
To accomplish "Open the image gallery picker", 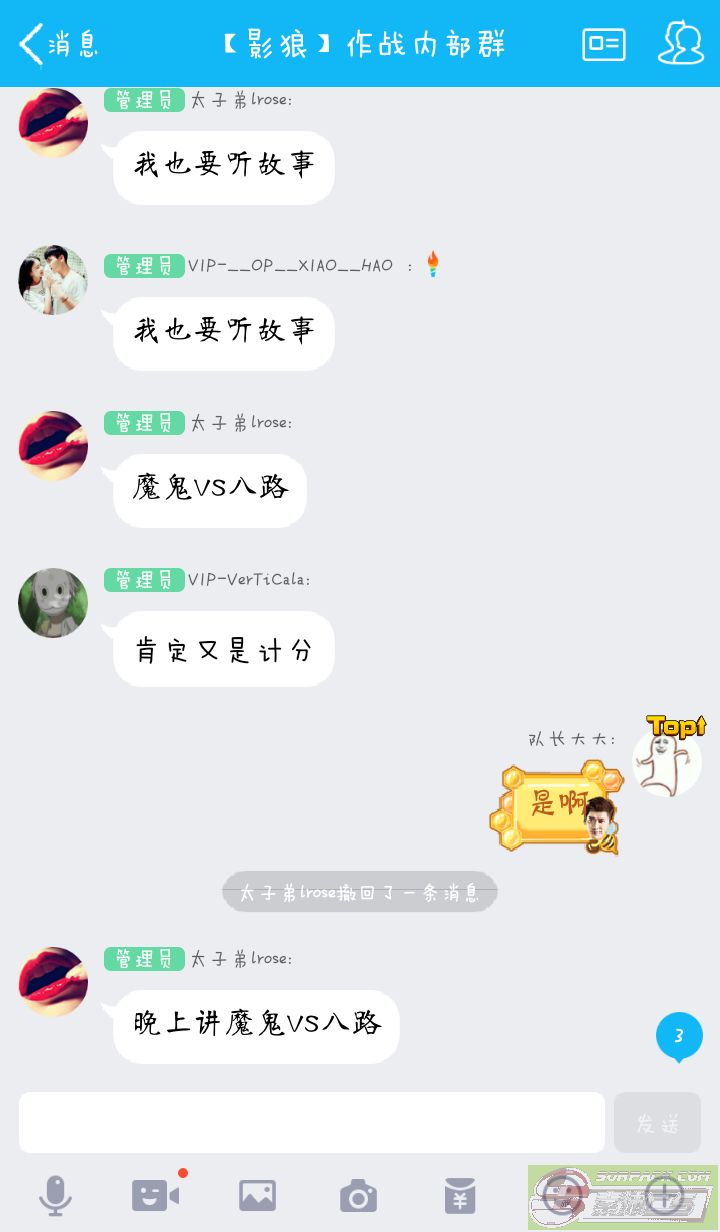I will 257,1195.
